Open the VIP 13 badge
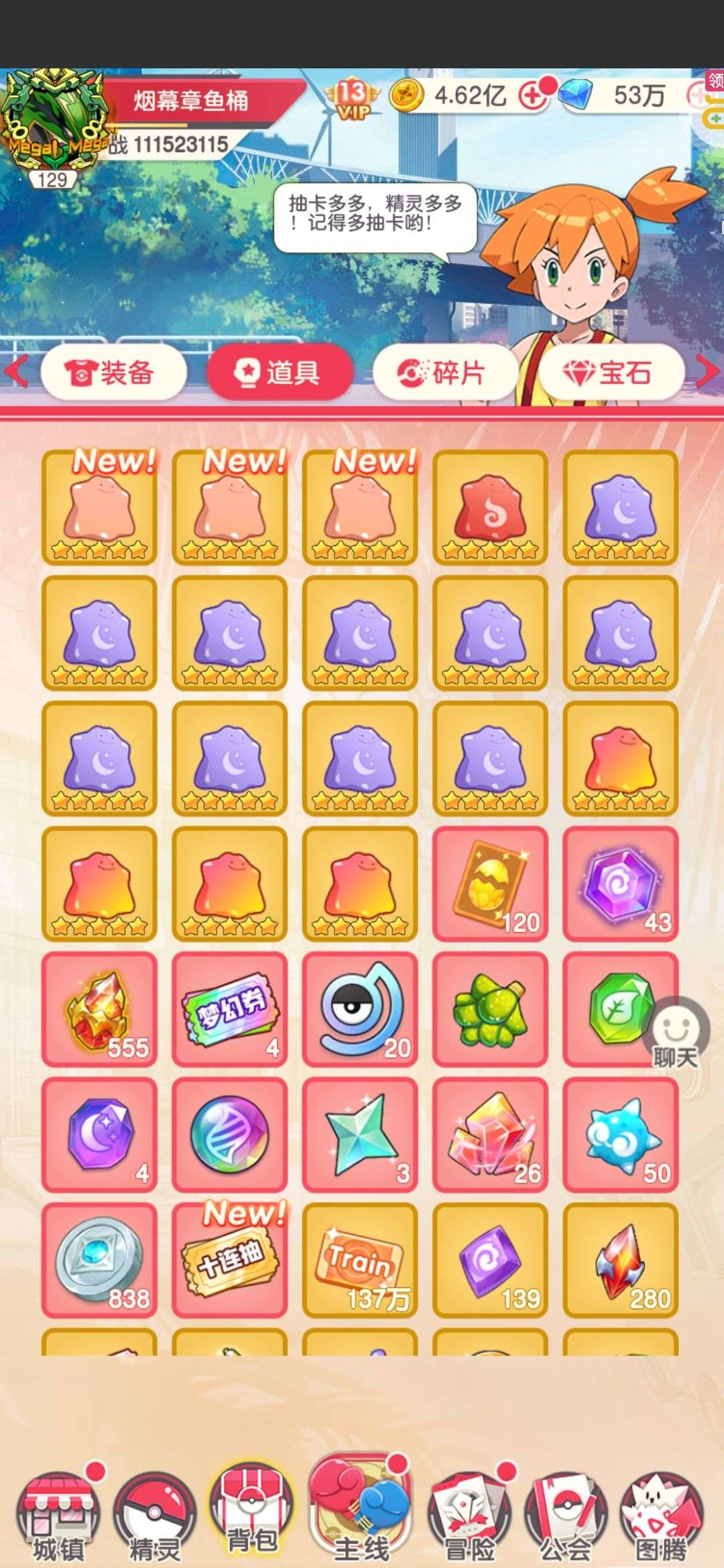The height and width of the screenshot is (1568, 724). (352, 99)
